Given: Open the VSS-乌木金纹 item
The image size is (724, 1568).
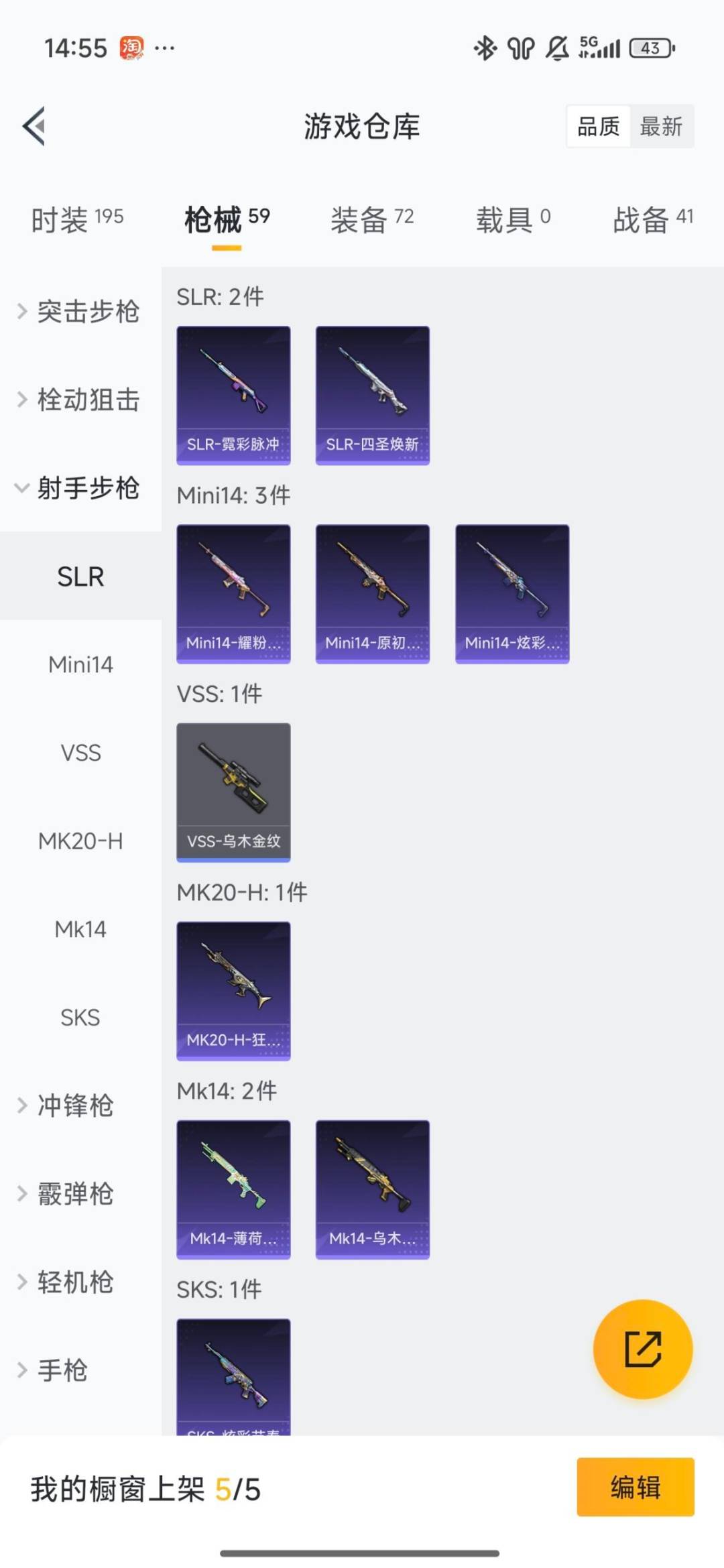Looking at the screenshot, I should click(x=233, y=791).
